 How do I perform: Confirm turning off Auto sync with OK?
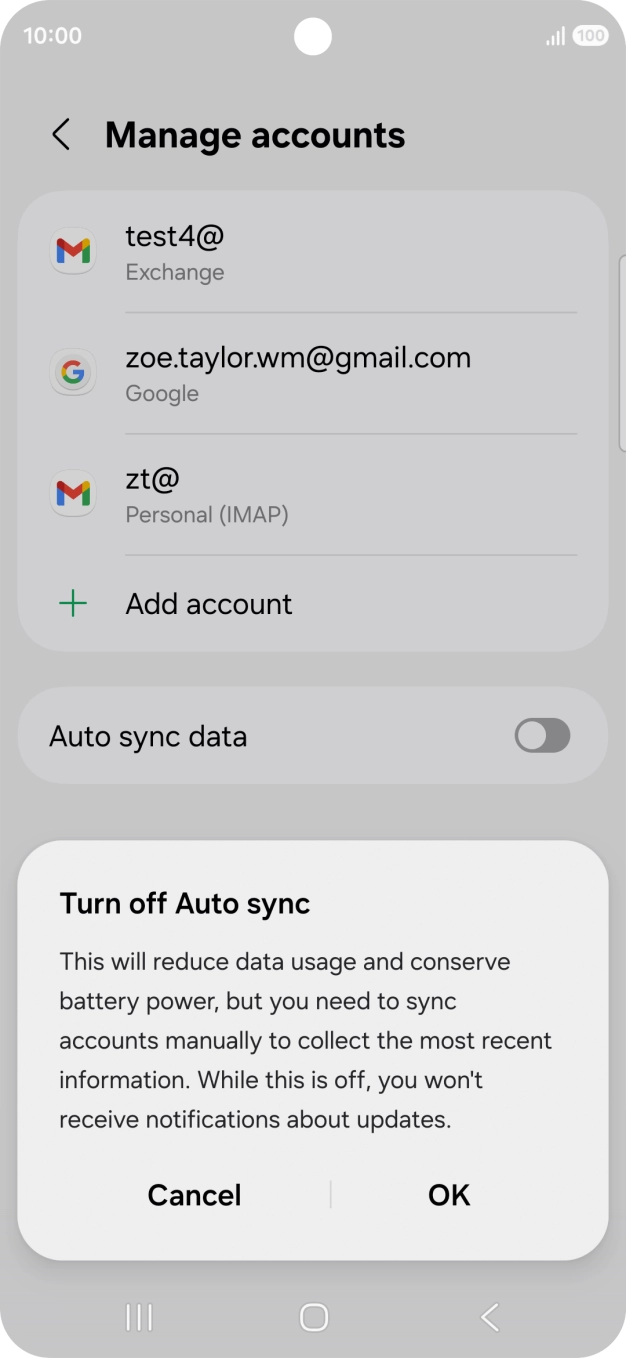[x=448, y=1195]
